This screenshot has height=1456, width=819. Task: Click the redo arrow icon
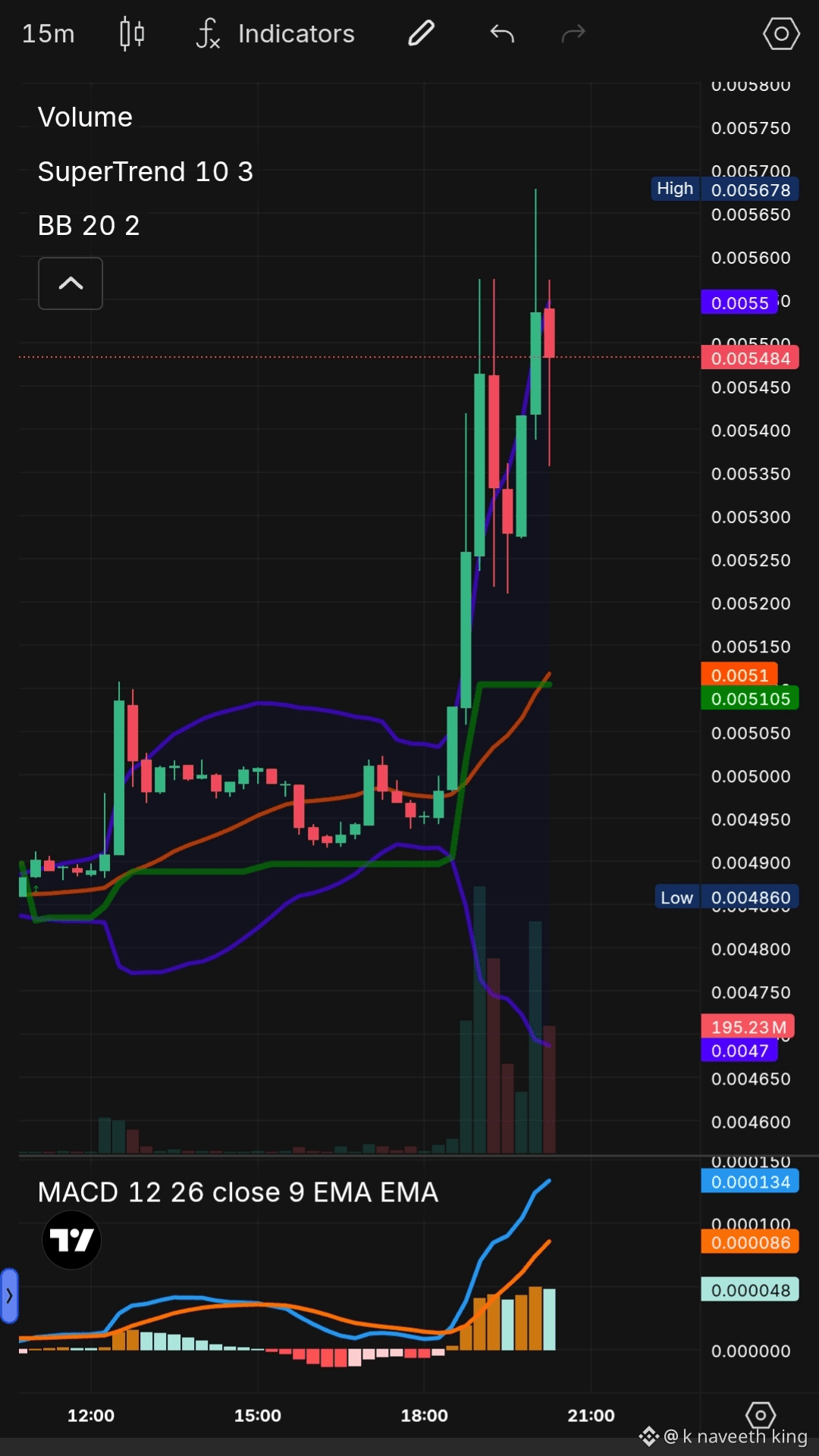pos(573,33)
